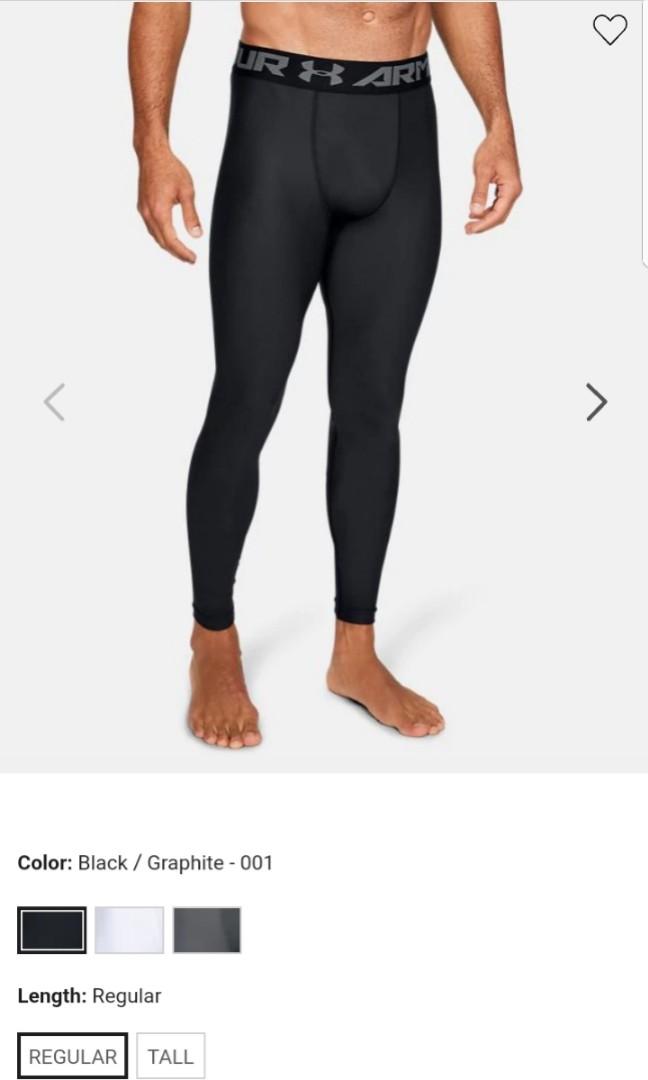The image size is (648, 1080).
Task: Switch length to TALL
Action: 170,1056
